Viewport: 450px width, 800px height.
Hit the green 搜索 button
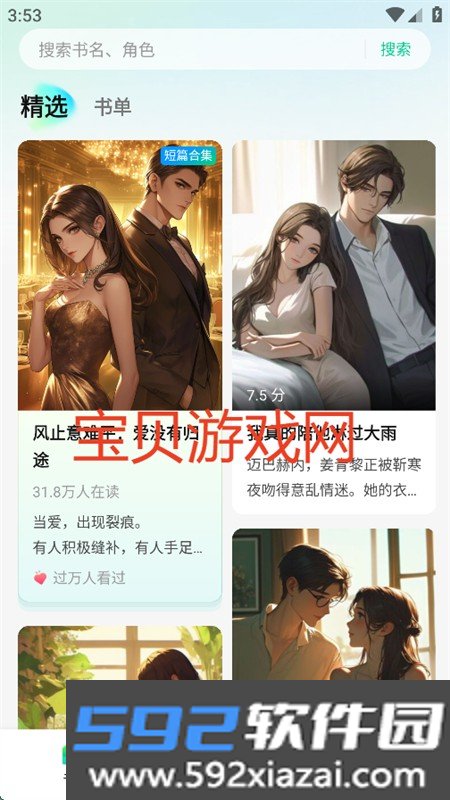tap(395, 49)
